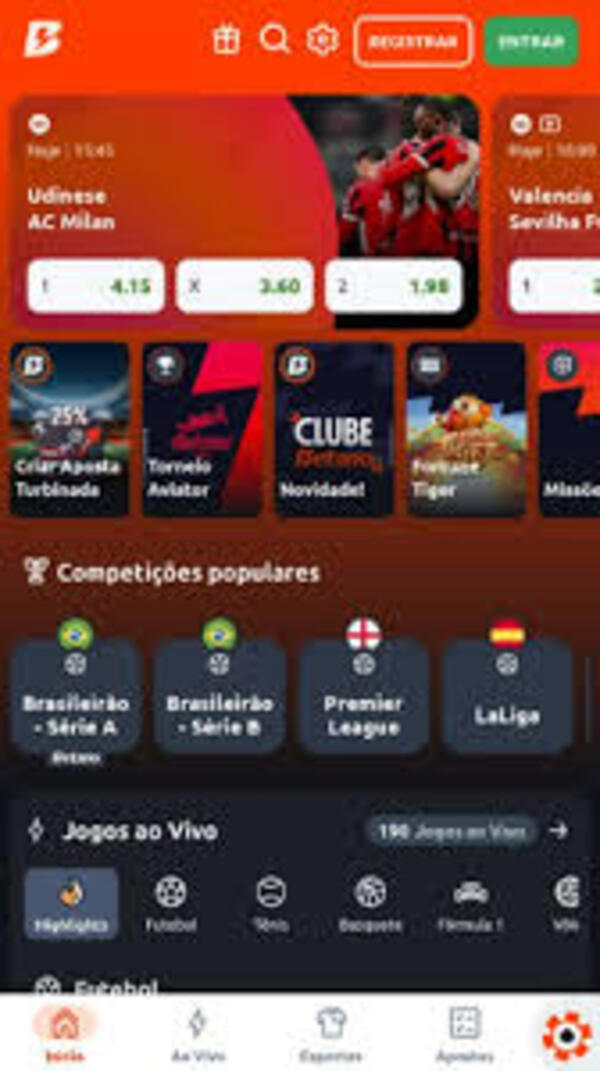Select Udinese win odds 4.15
600x1071 pixels.
point(96,286)
